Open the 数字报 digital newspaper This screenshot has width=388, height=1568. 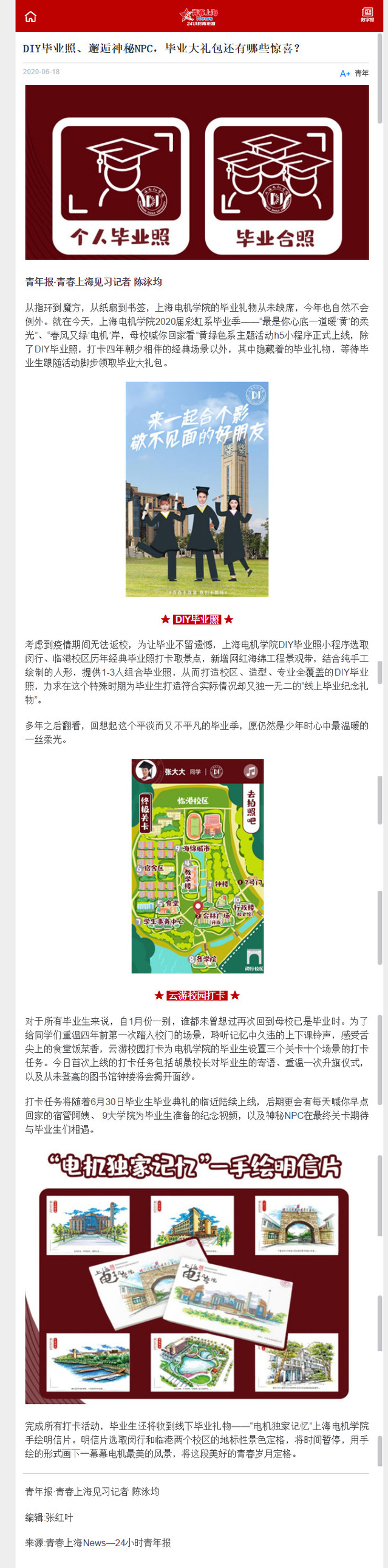coord(367,15)
